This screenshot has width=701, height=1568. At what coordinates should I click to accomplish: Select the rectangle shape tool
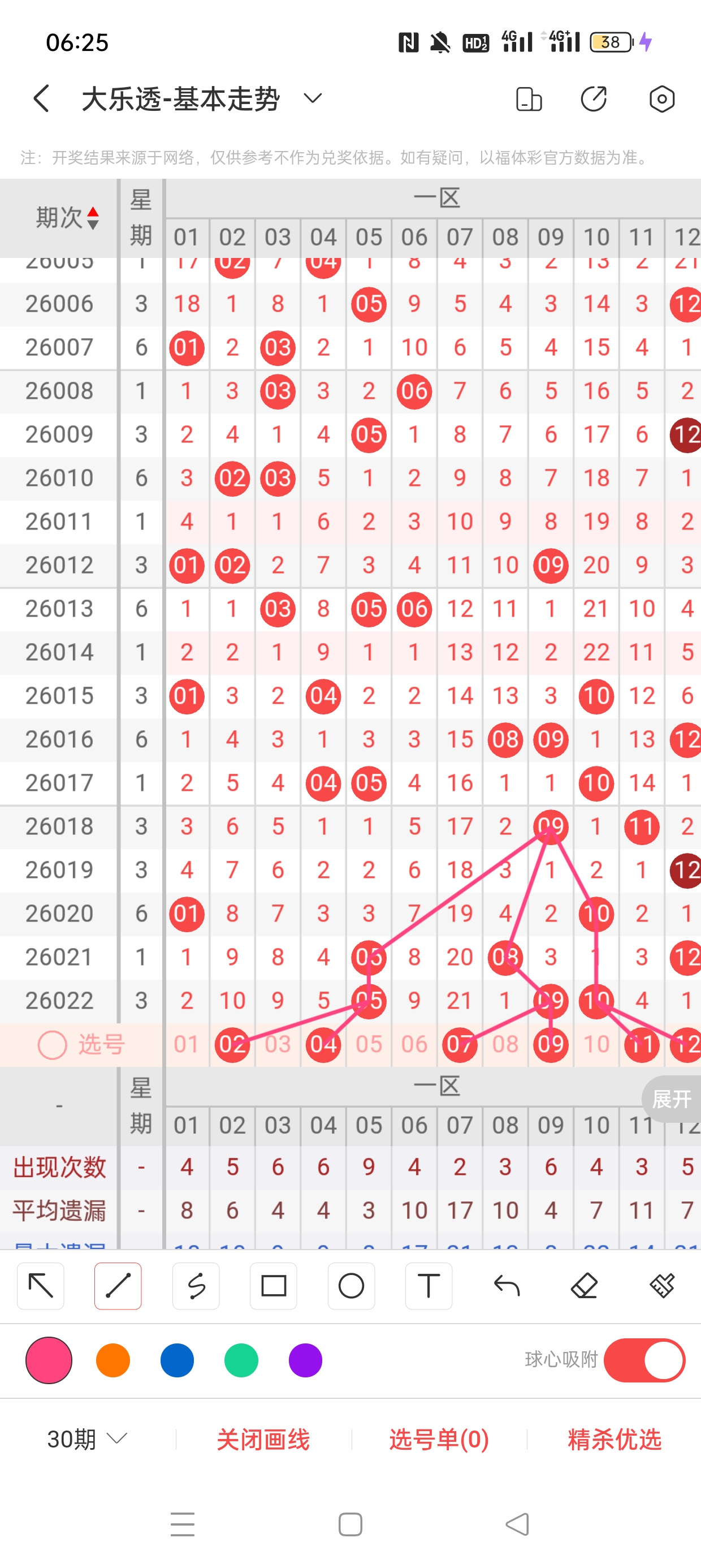click(x=273, y=1286)
